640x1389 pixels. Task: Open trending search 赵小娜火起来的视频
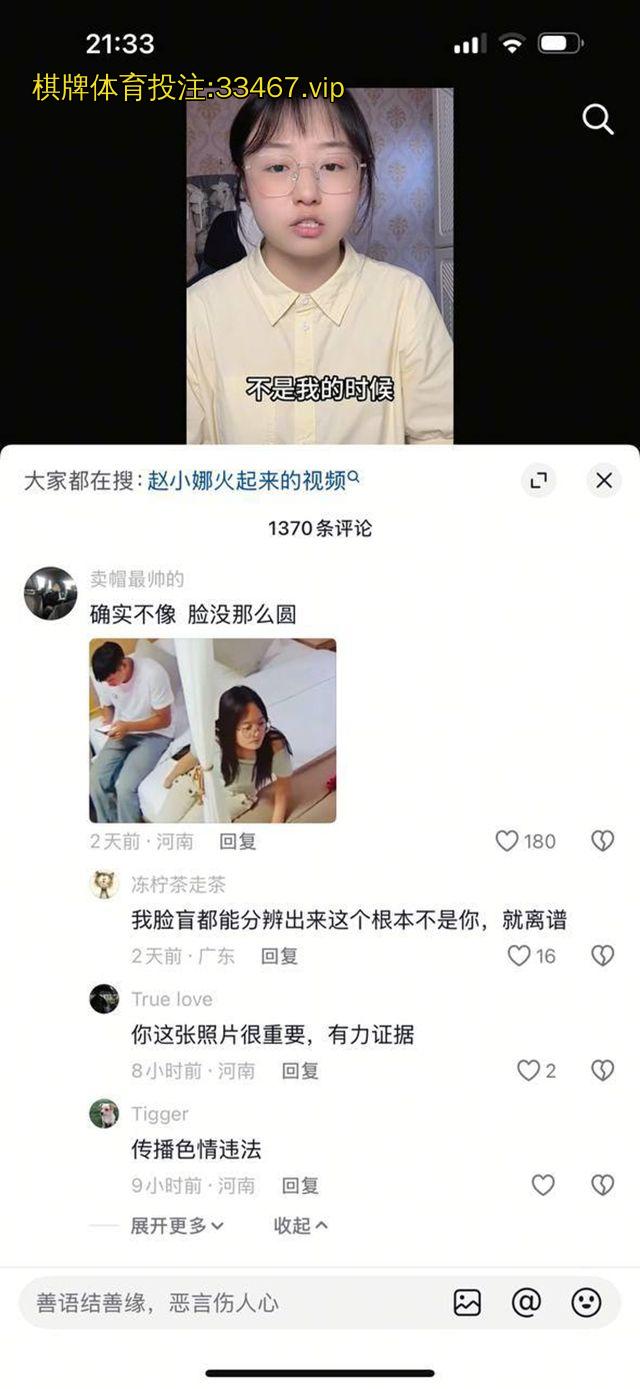coord(252,481)
